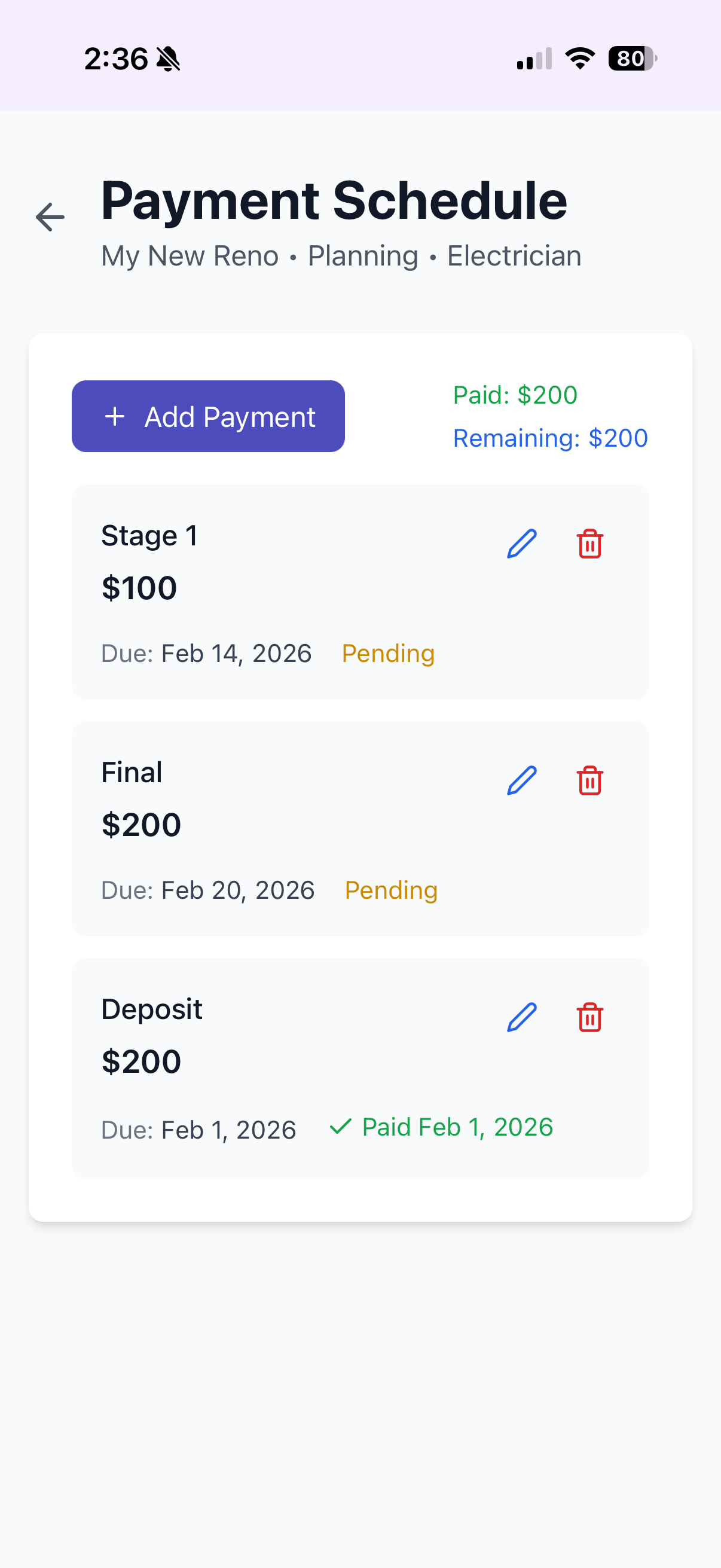Screen dimensions: 721x1568
Task: Edit the Deposit payment
Action: [x=521, y=1017]
